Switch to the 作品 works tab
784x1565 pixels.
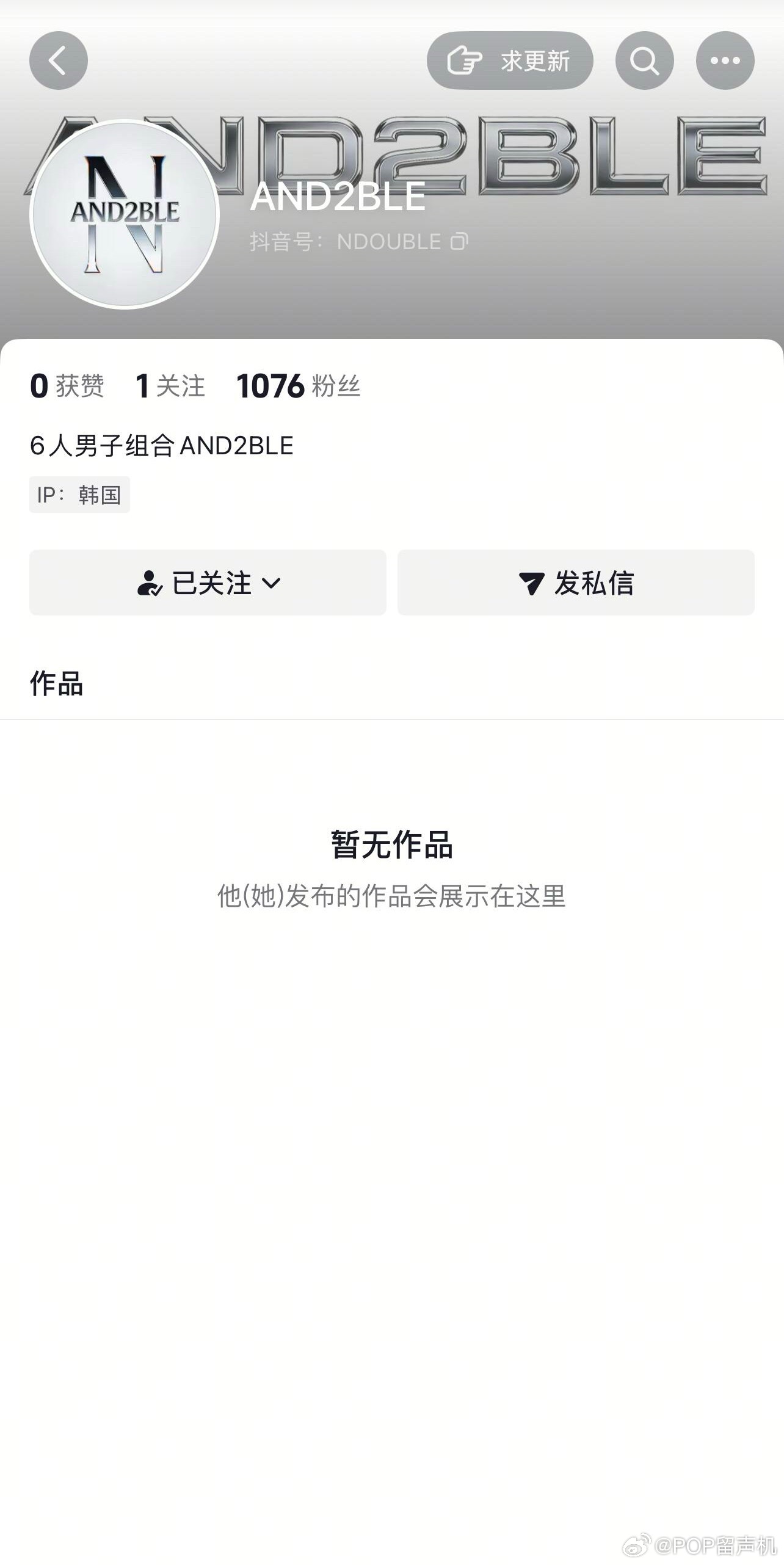tap(58, 685)
